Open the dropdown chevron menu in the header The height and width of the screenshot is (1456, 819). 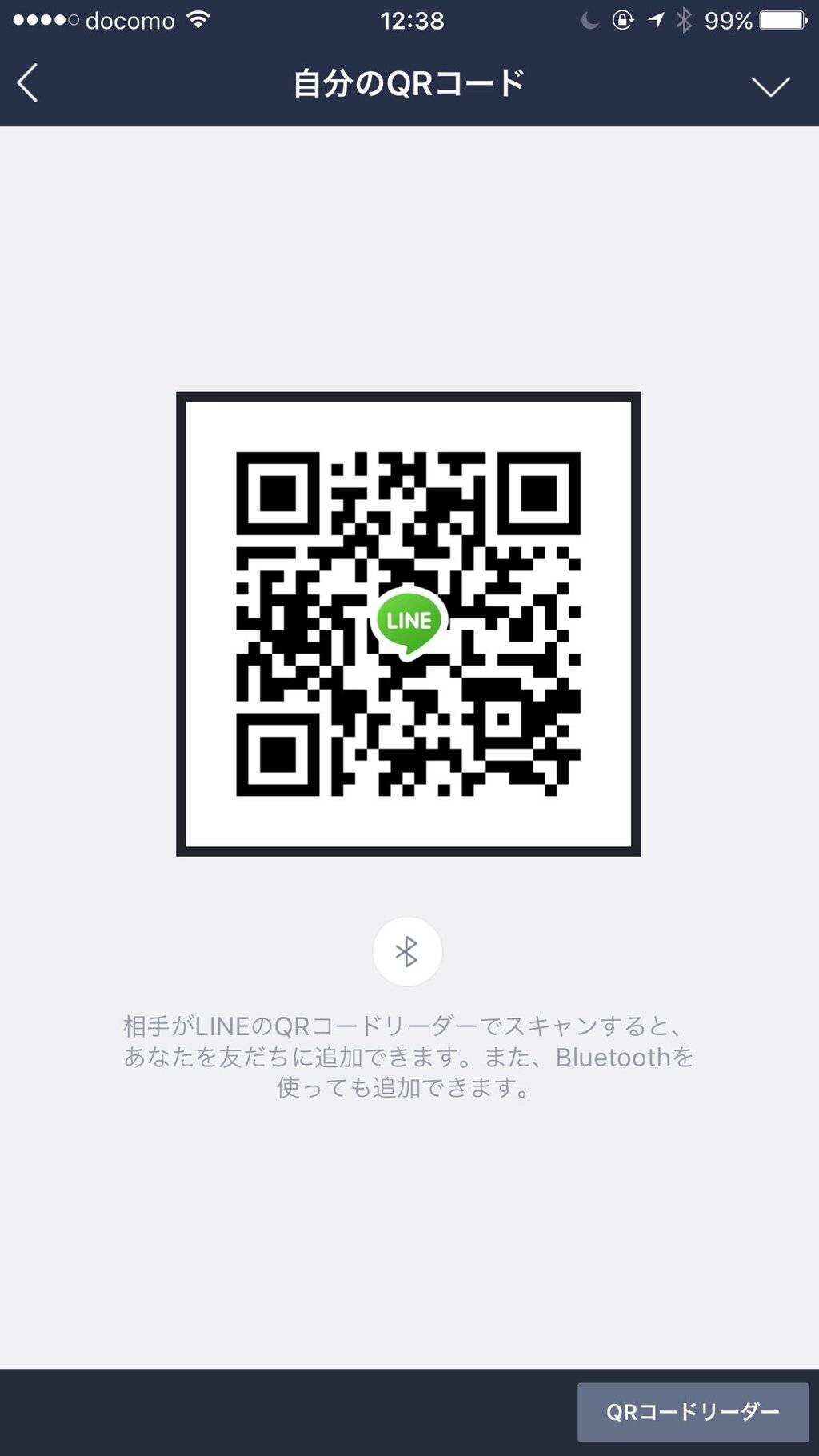coord(770,86)
